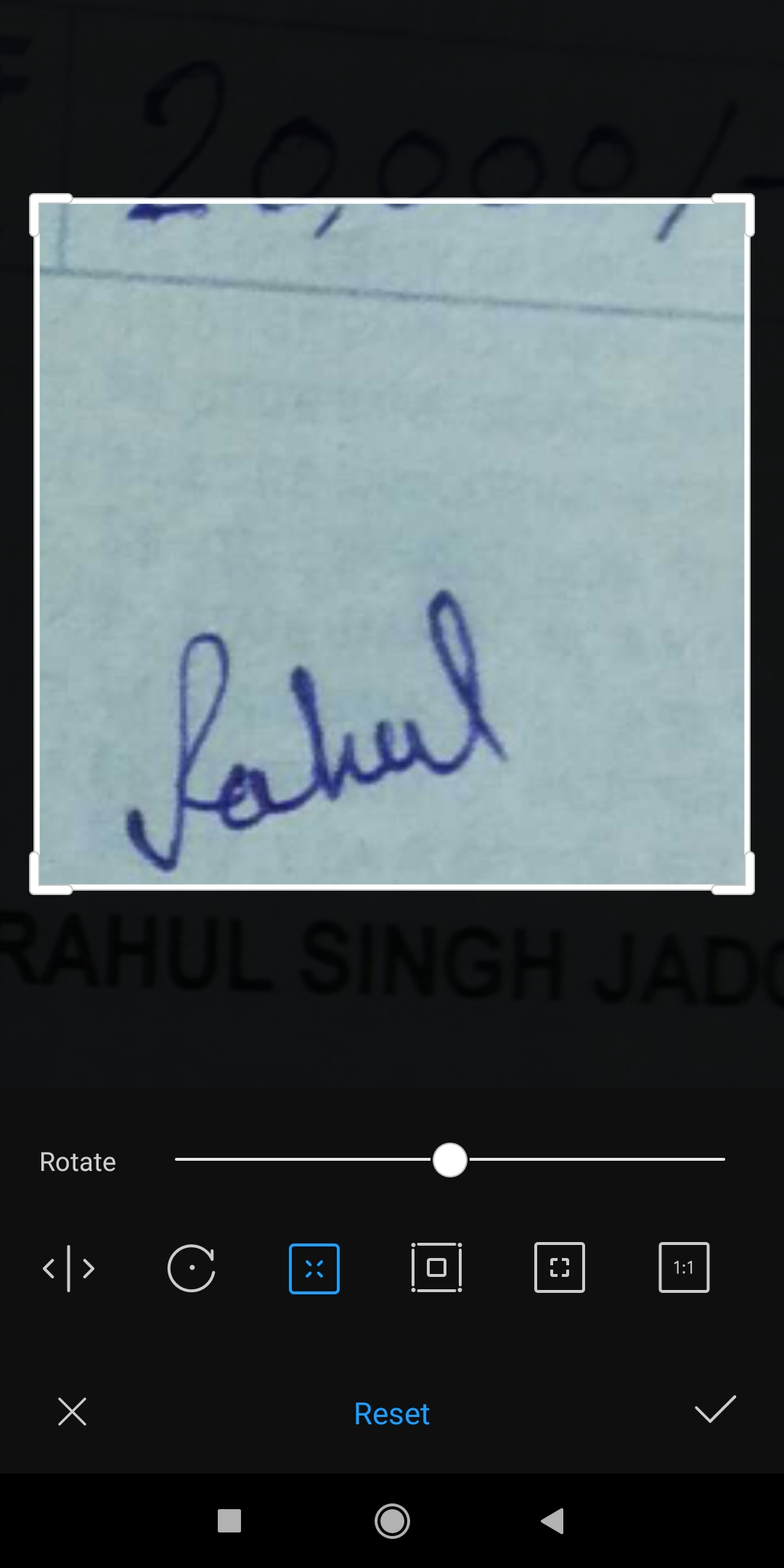Choose the original ratio crop icon

(x=436, y=1267)
